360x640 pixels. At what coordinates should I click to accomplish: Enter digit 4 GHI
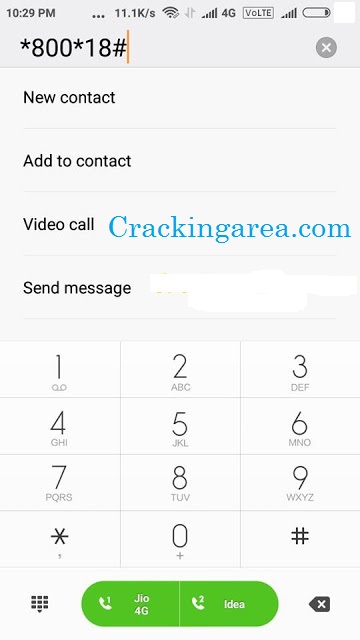coord(60,426)
